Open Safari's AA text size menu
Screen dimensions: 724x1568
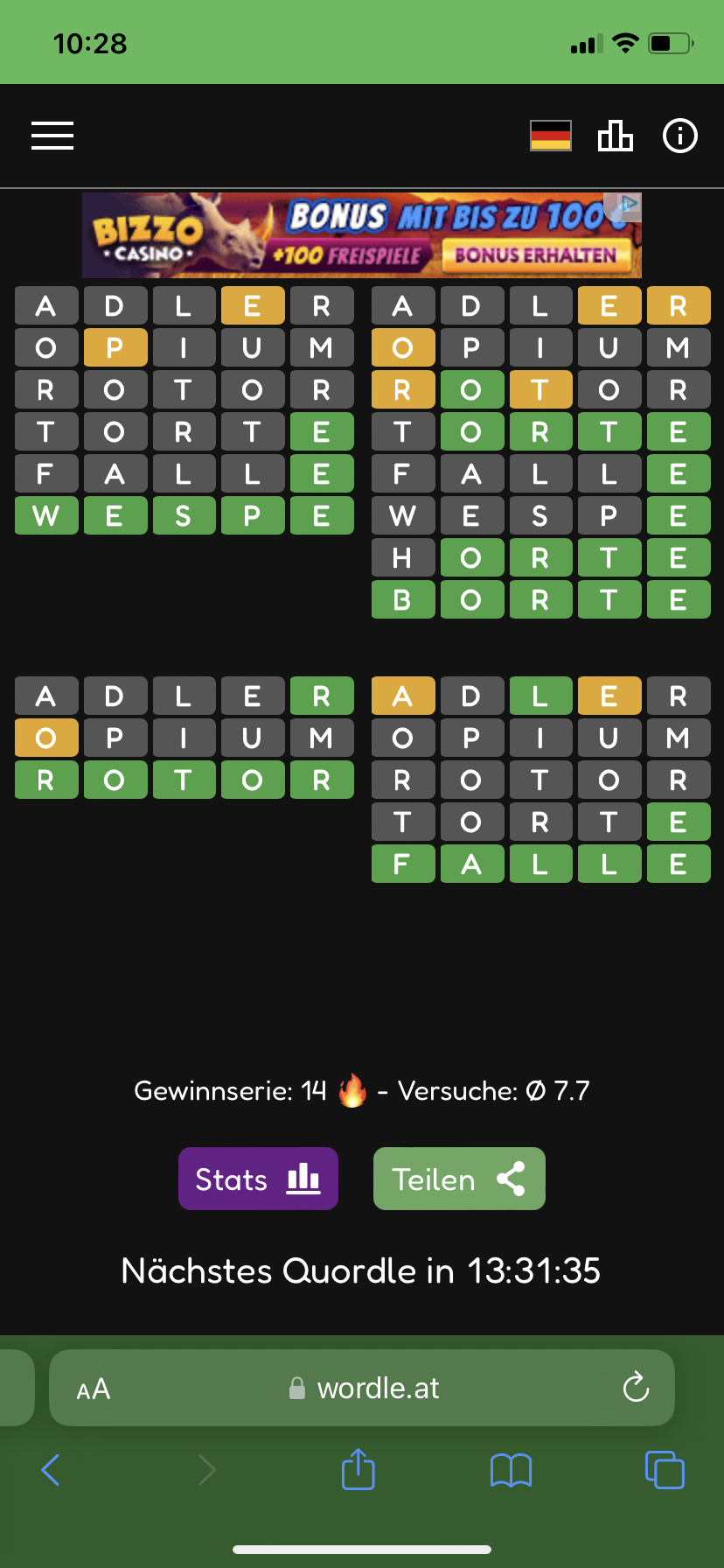[x=94, y=1389]
